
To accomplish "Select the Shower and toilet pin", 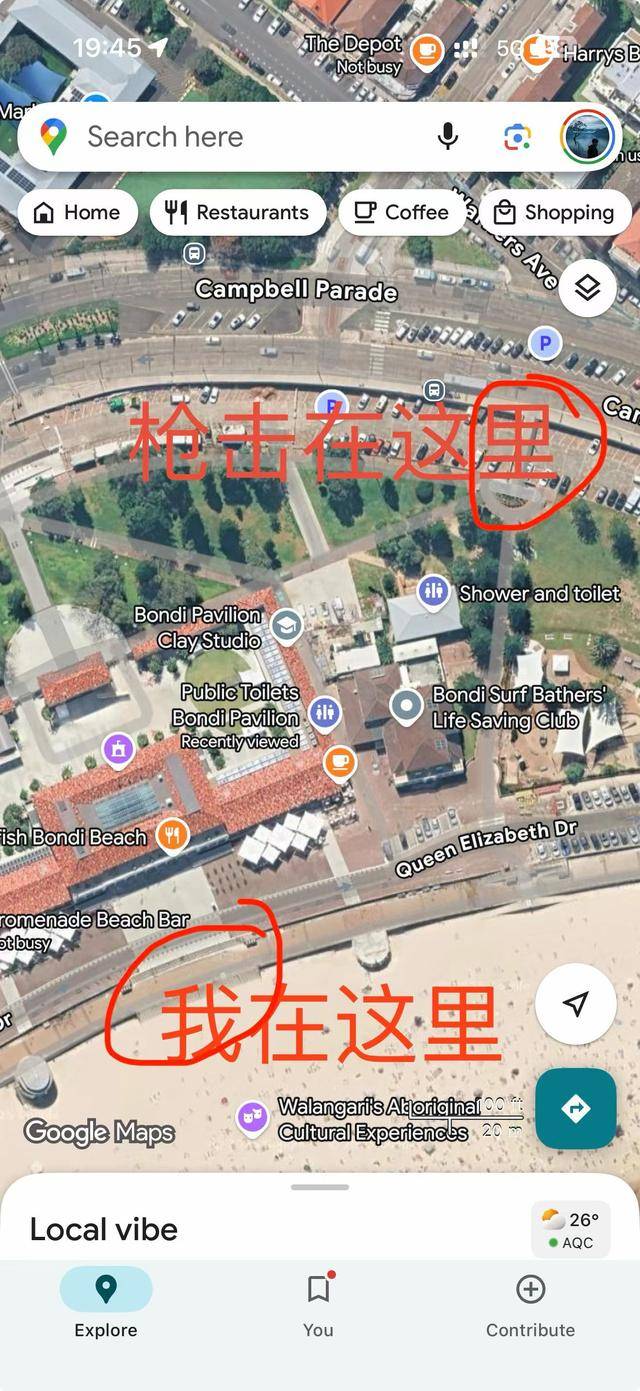I will click(x=433, y=591).
